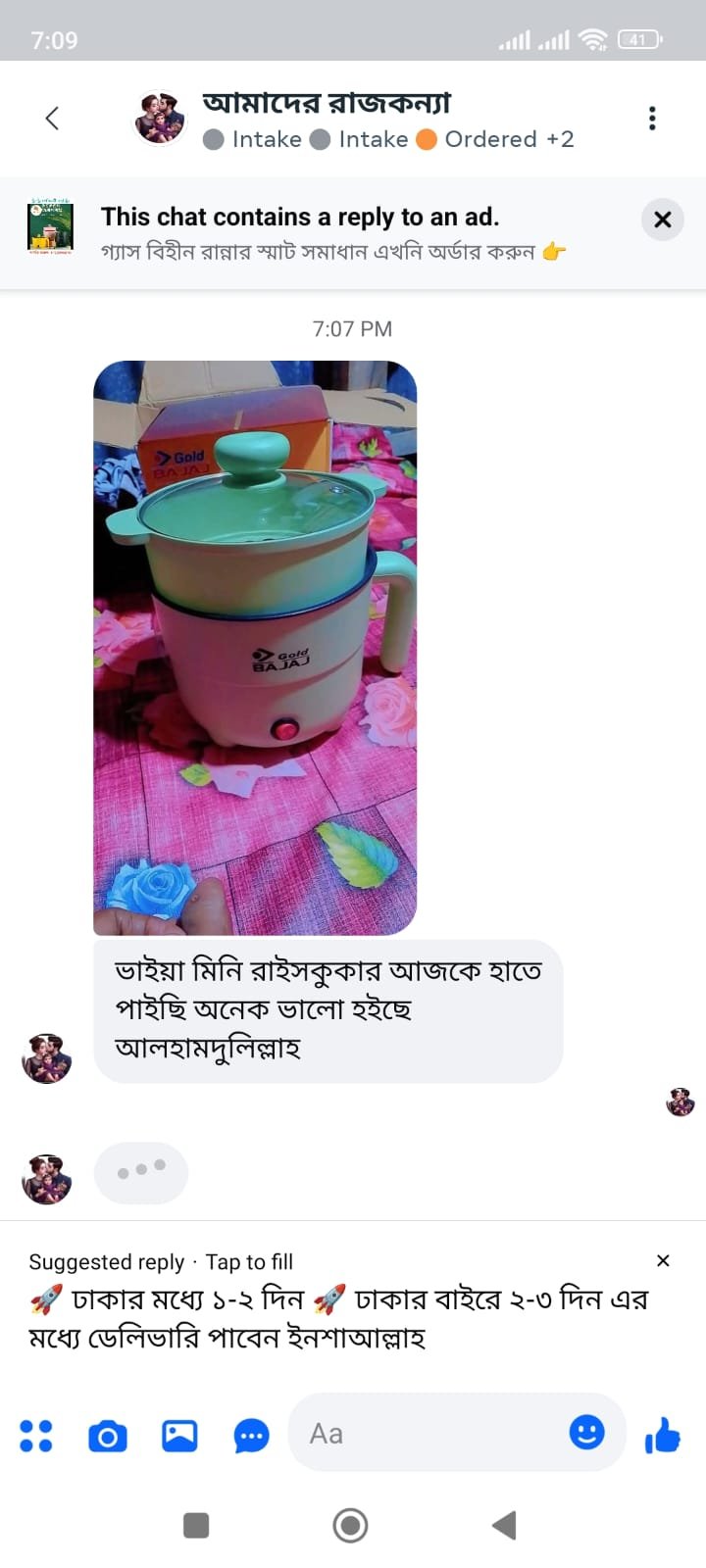
Task: View the rice cooker photo full screen
Action: [255, 647]
